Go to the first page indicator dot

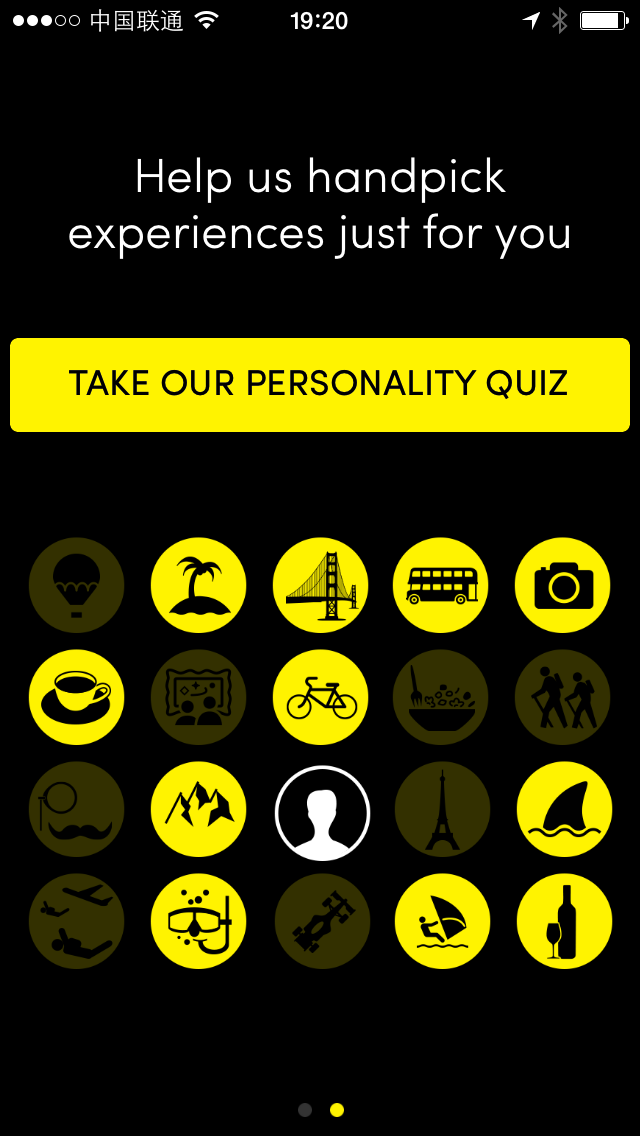pyautogui.click(x=305, y=1110)
